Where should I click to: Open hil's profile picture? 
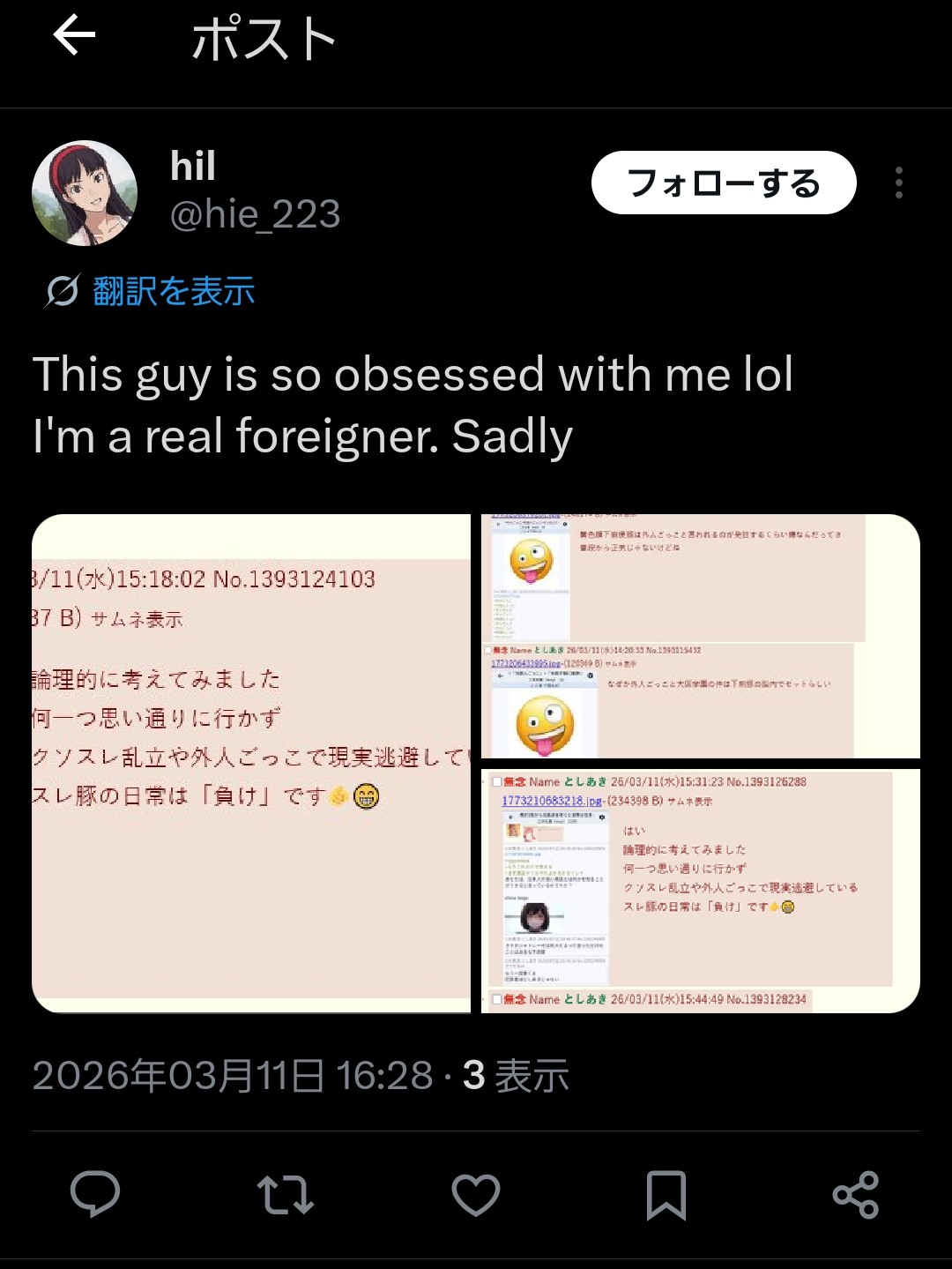tap(85, 192)
